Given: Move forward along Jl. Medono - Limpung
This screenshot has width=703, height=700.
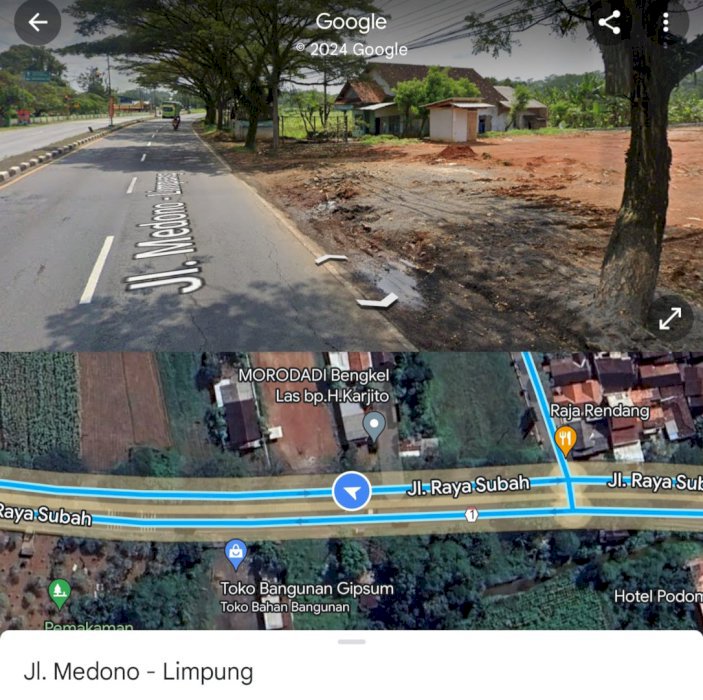Looking at the screenshot, I should 331,259.
